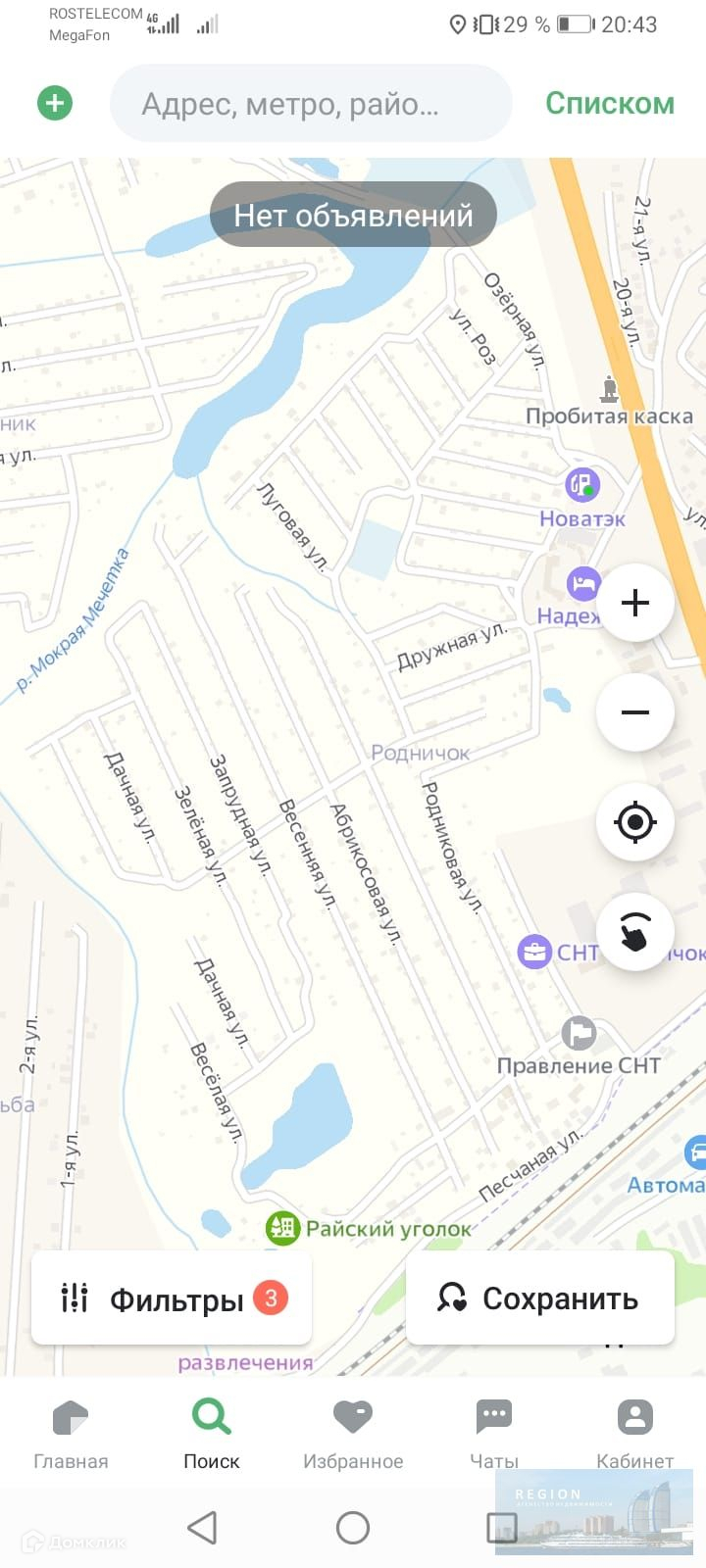Switch to the Чаты tab

pyautogui.click(x=494, y=1435)
